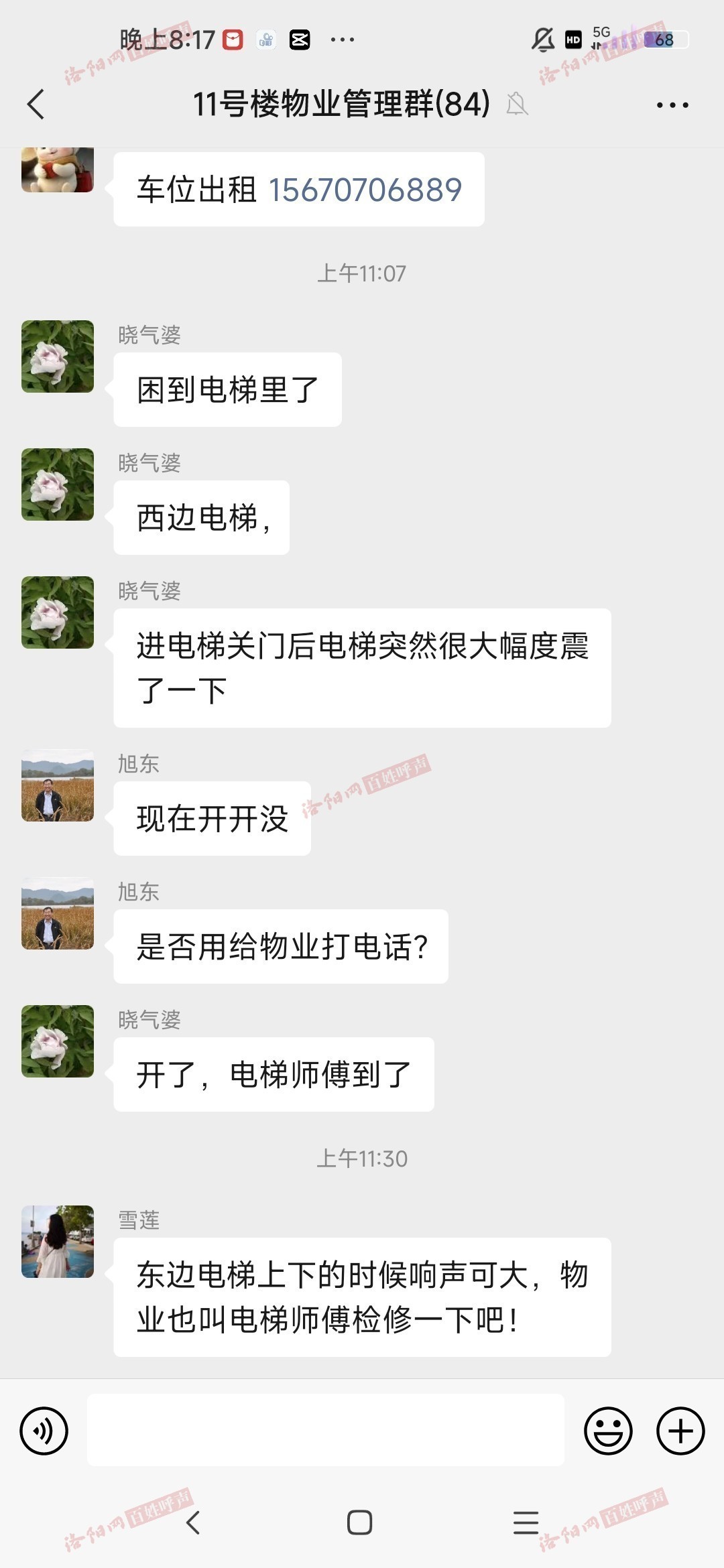The image size is (724, 1568).
Task: Open 旭东's avatar beside 现在开开没
Action: (58, 785)
